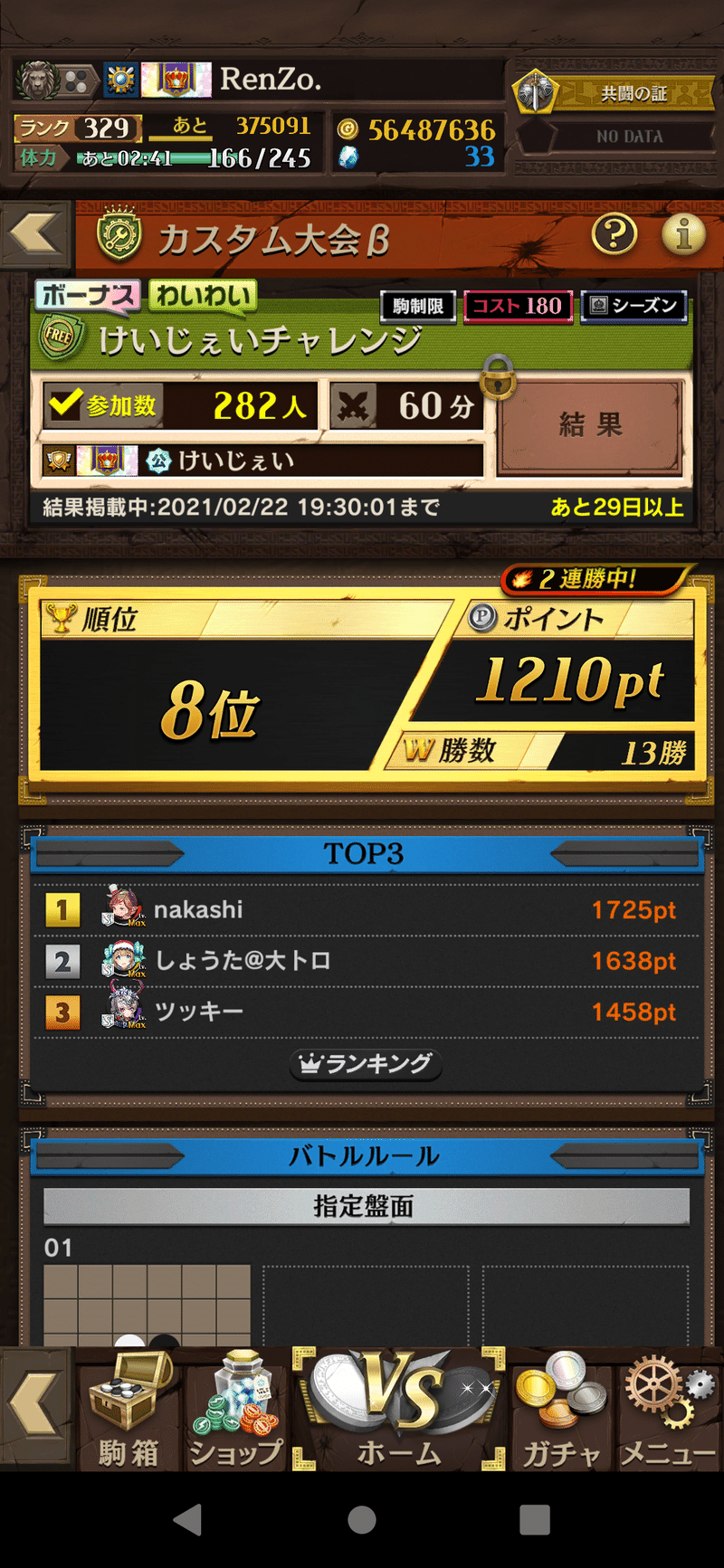Open the ランキング button
The image size is (724, 1568).
[365, 1064]
